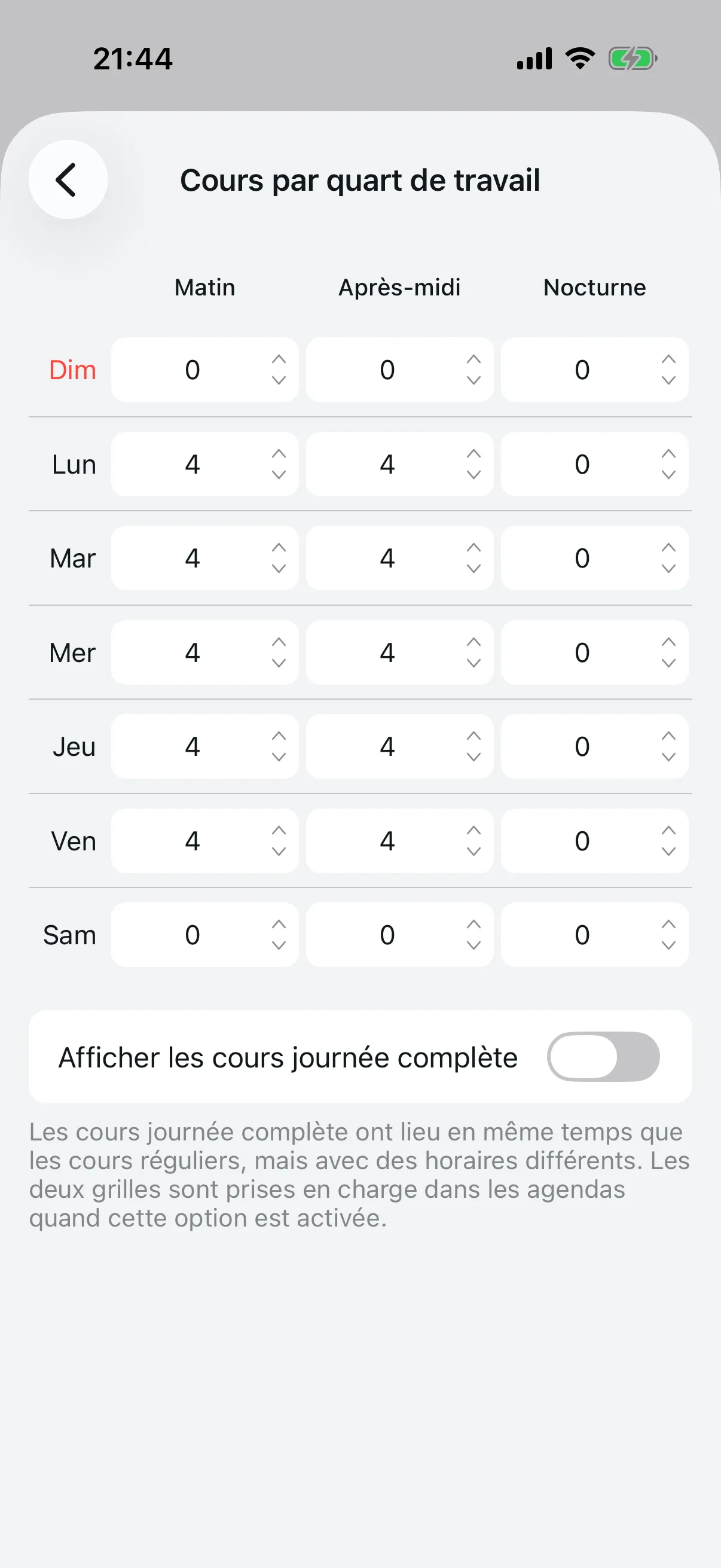Screen dimensions: 721x1568
Task: Increment the Mer Après-midi count
Action: click(x=473, y=641)
